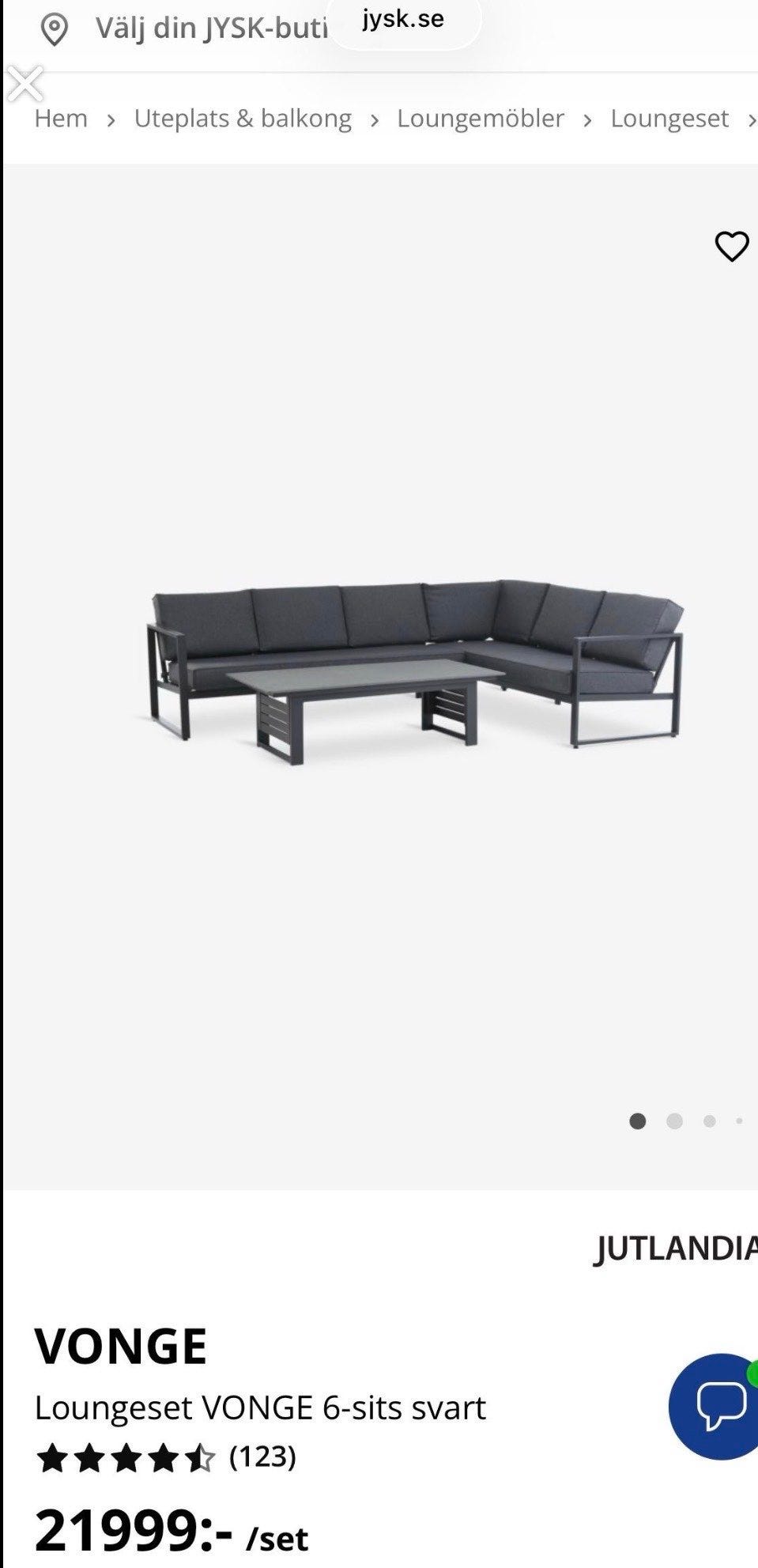Open the Uteplats & balkong breadcrumb
Image resolution: width=758 pixels, height=1568 pixels.
pyautogui.click(x=243, y=119)
